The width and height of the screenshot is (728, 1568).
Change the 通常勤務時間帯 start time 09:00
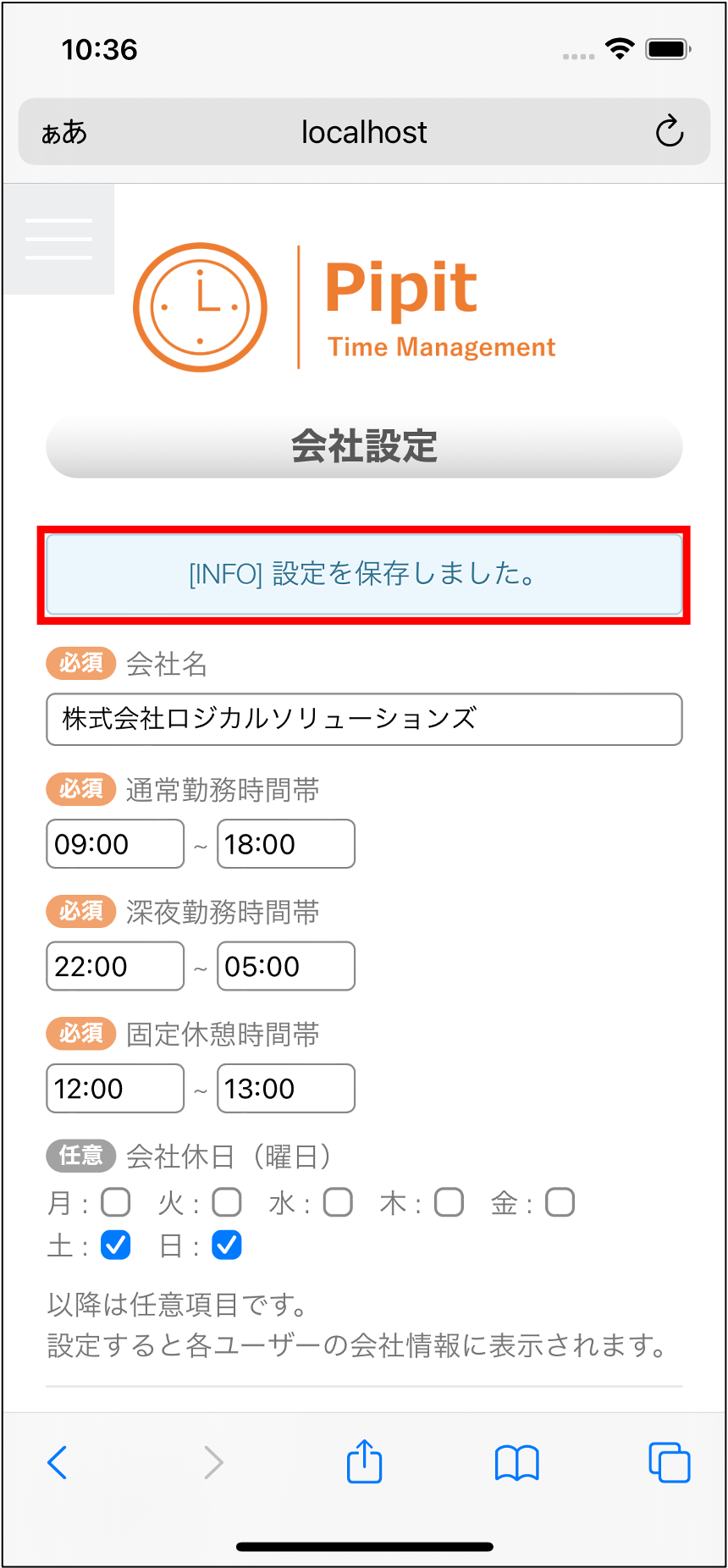(115, 844)
